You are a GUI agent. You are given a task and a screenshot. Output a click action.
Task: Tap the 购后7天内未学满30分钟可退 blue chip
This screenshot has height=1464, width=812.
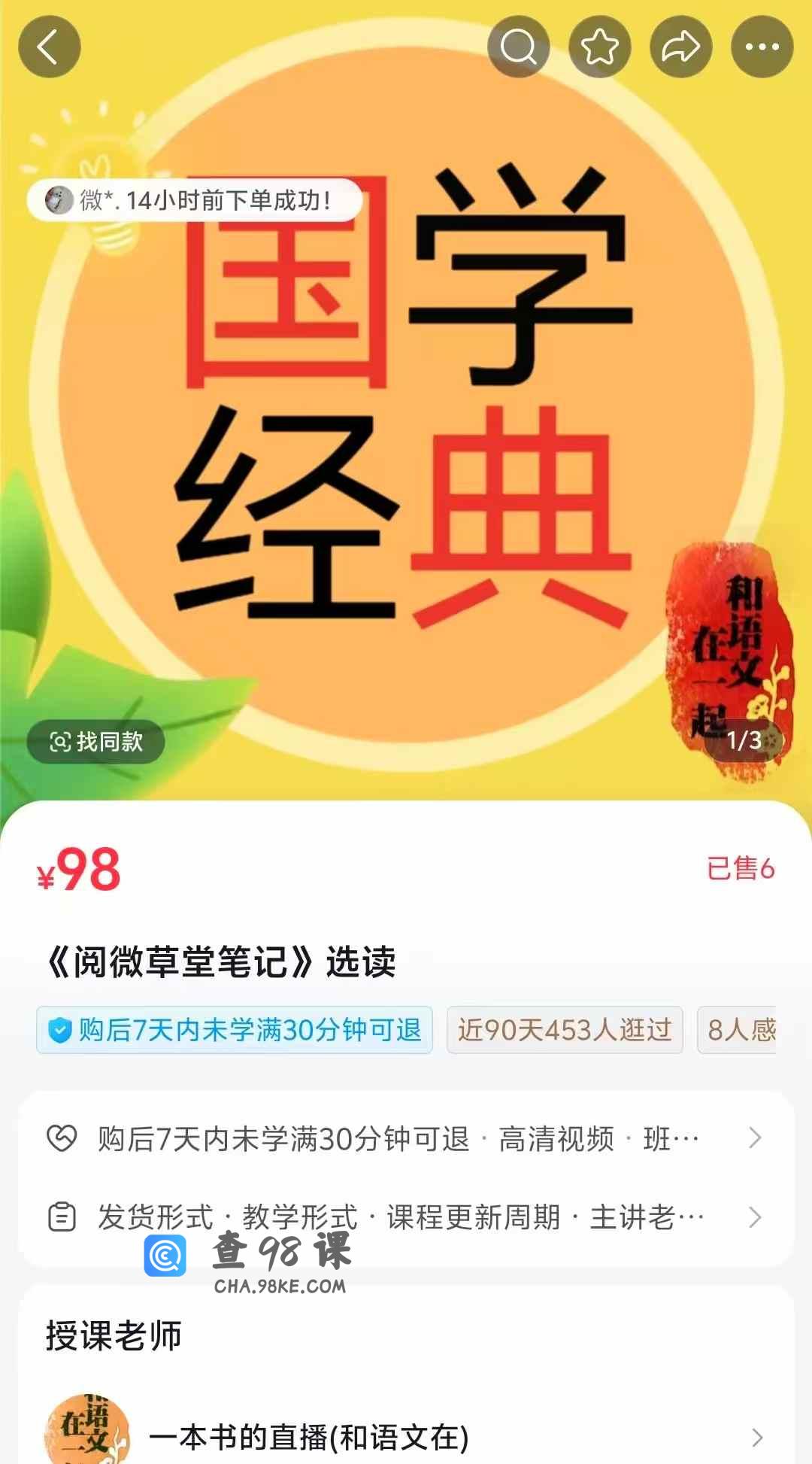(235, 1030)
